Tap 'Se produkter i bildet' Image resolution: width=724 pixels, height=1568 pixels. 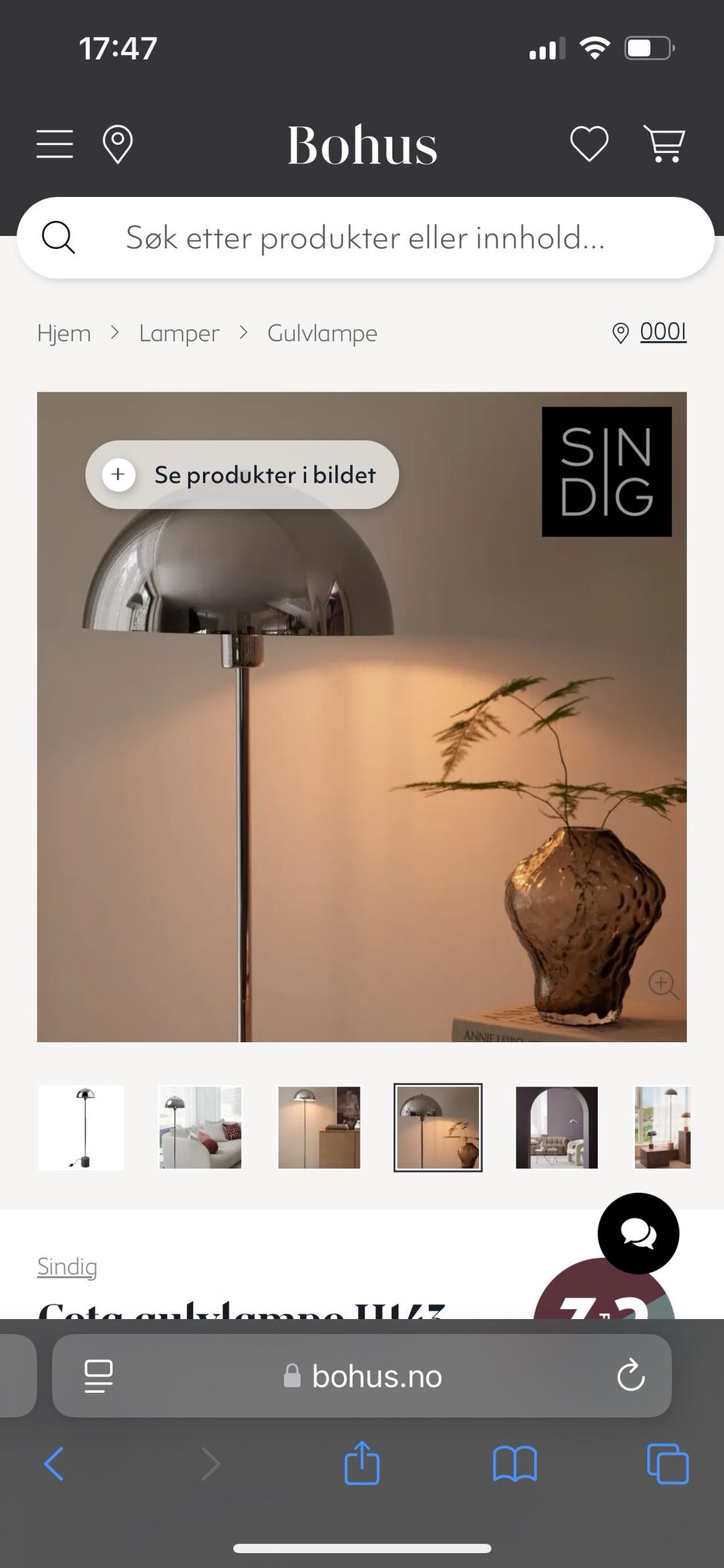[241, 475]
